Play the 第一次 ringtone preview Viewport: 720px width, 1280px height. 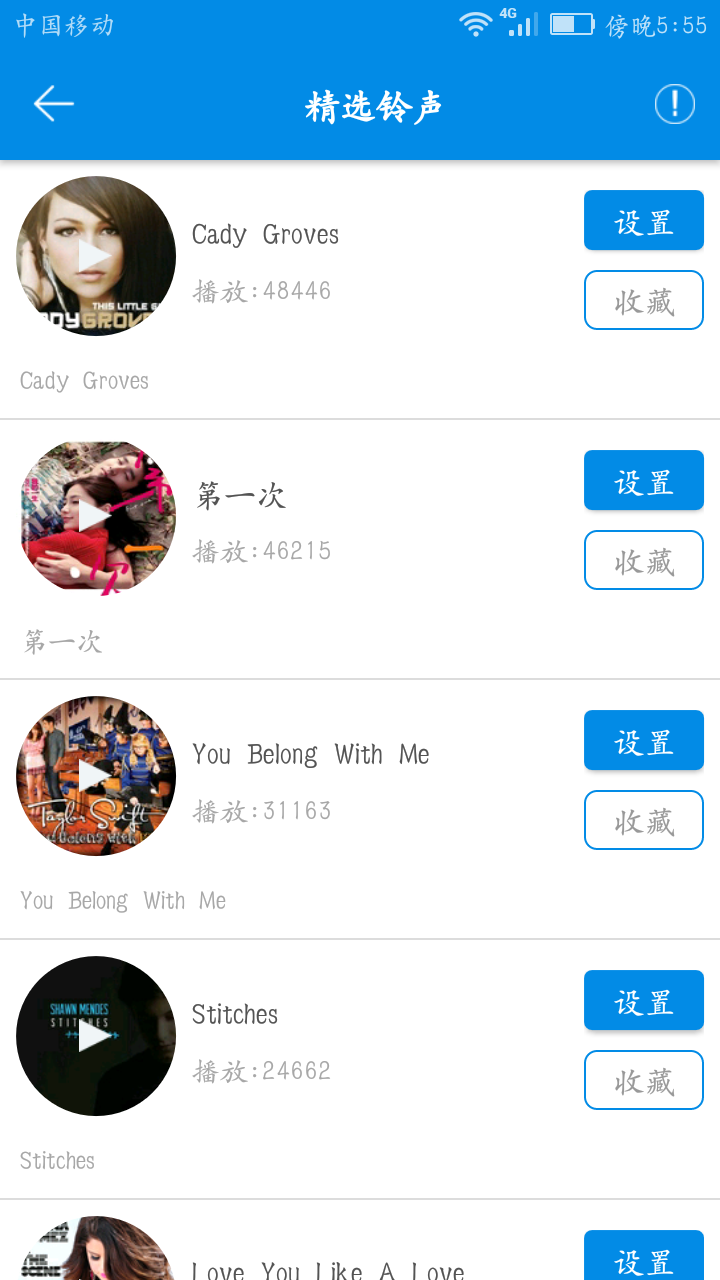click(96, 516)
